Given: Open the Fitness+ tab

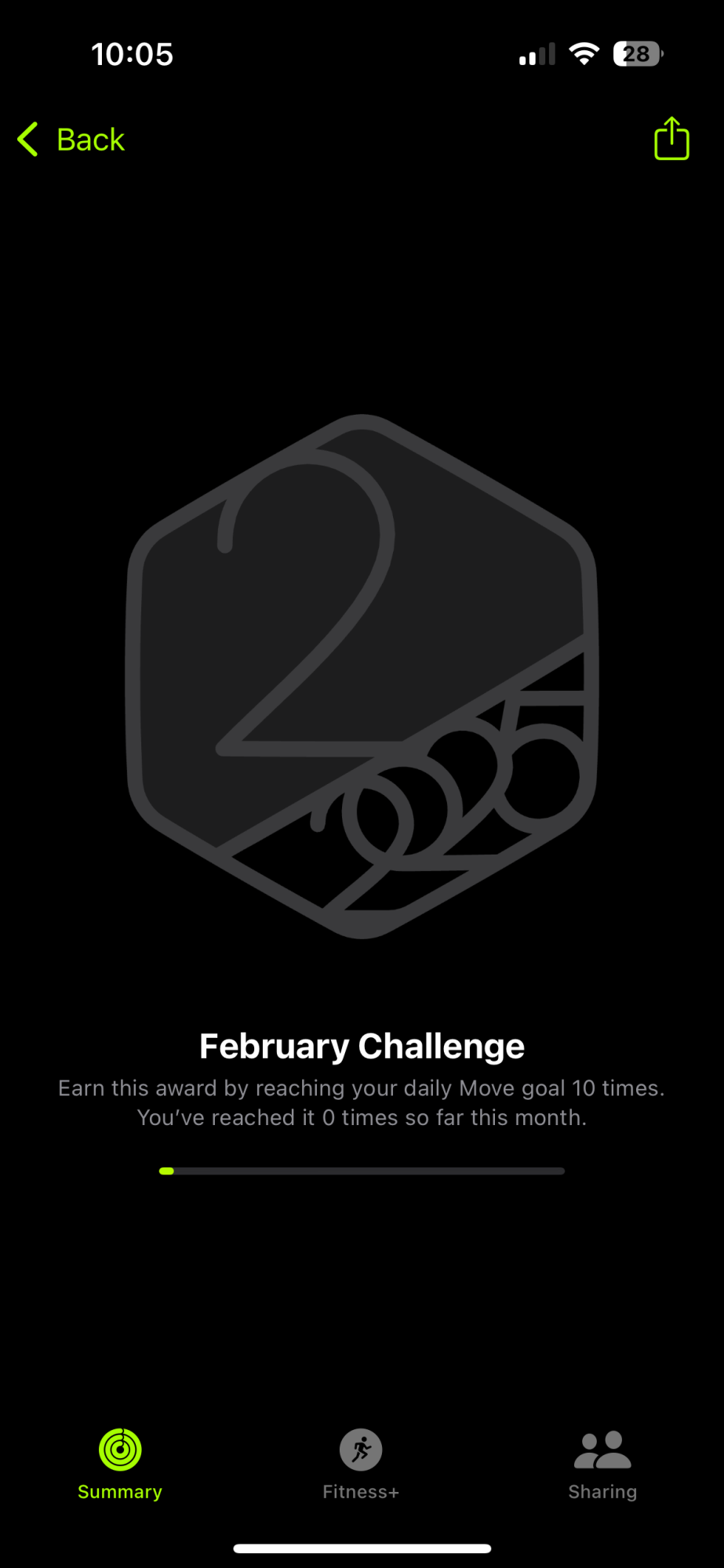Looking at the screenshot, I should pyautogui.click(x=361, y=1463).
